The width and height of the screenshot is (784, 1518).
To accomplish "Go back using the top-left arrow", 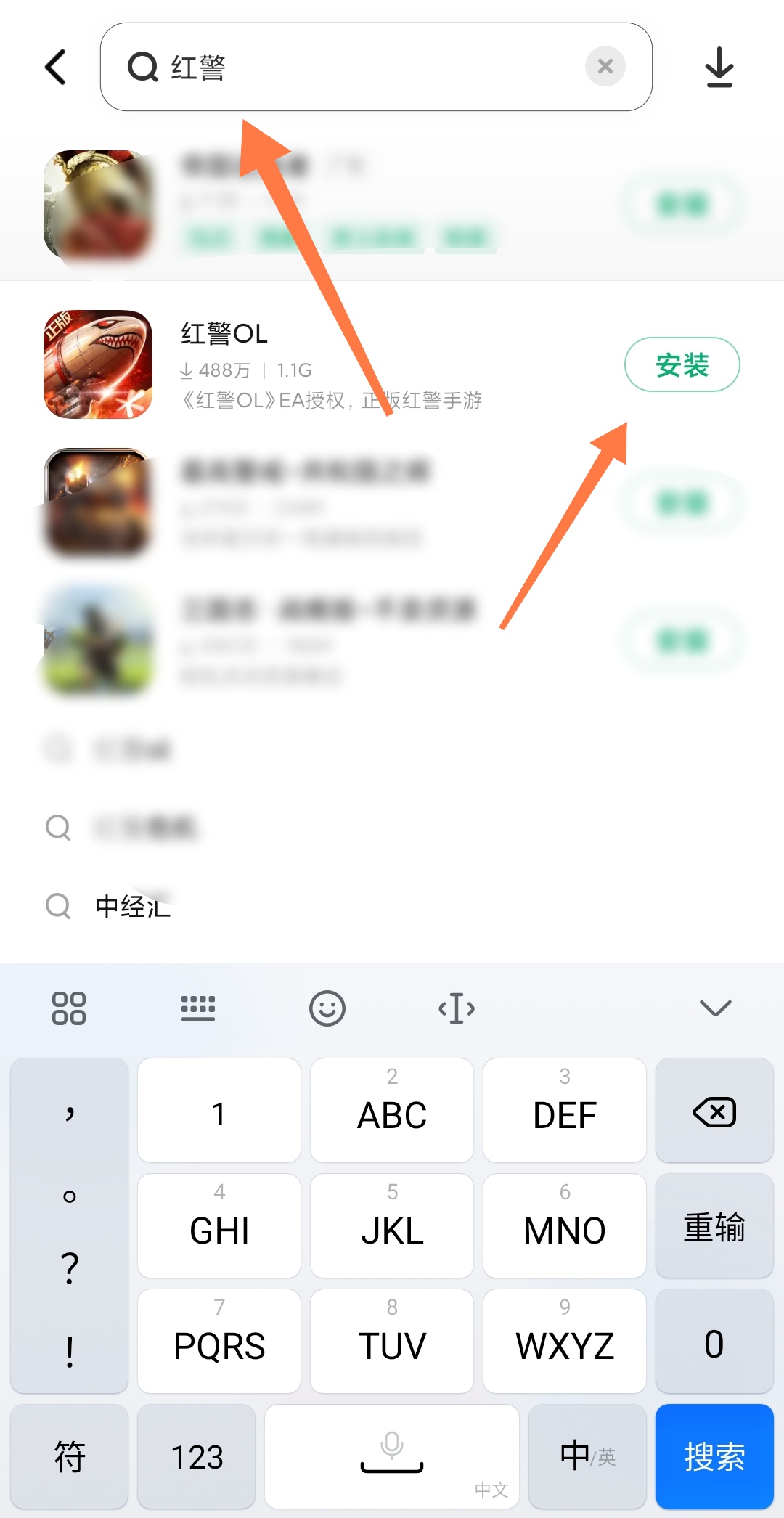I will [56, 68].
